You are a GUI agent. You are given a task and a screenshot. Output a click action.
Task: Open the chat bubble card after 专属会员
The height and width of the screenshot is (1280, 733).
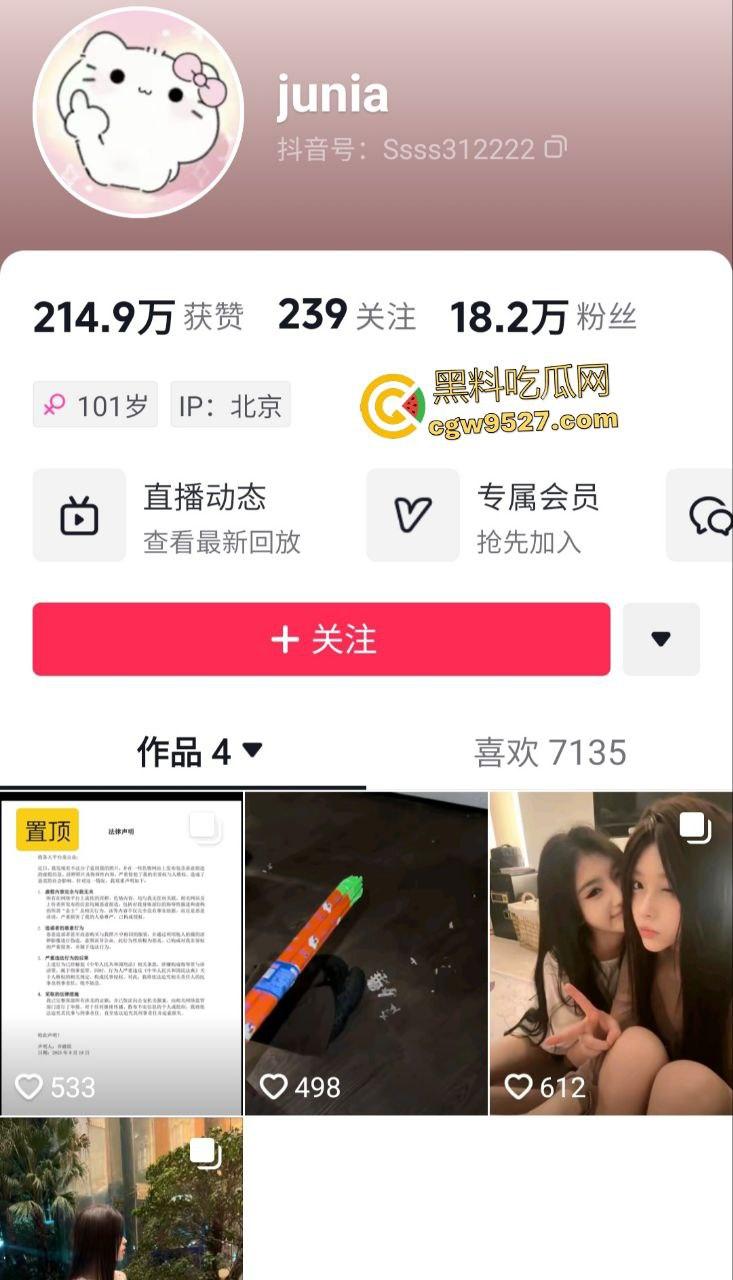pos(706,515)
